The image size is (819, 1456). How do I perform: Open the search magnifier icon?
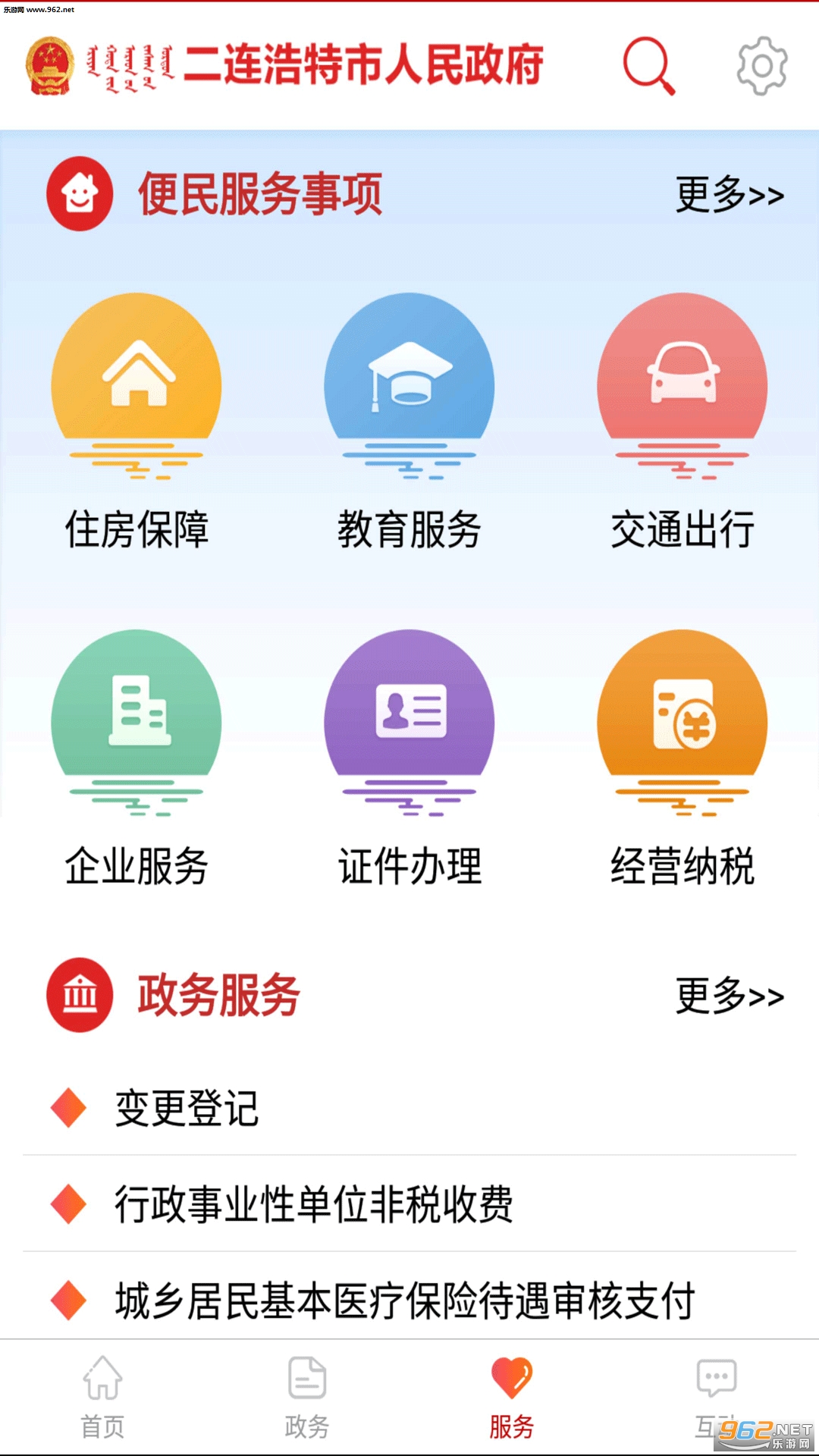(x=648, y=65)
